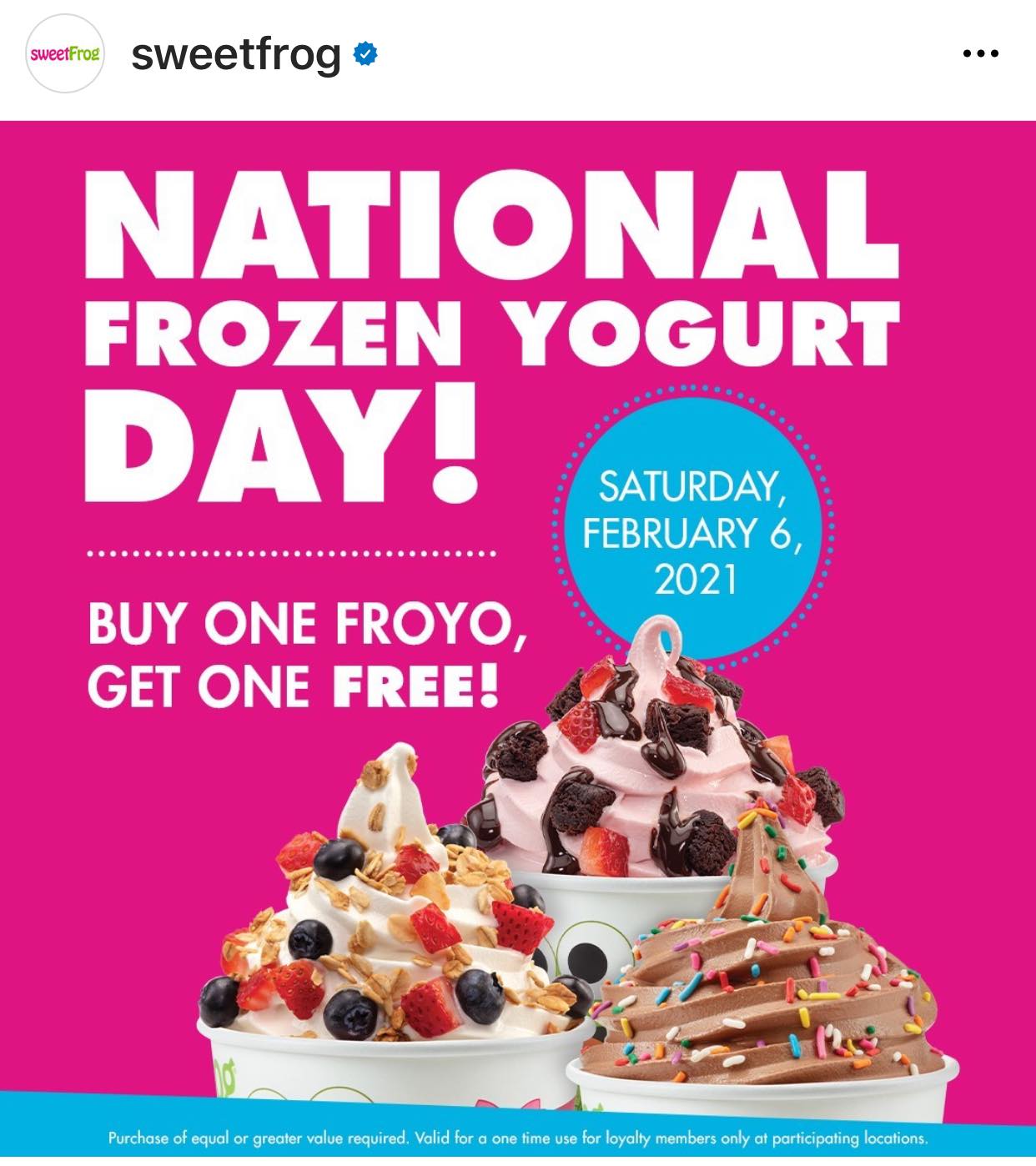This screenshot has height=1166, width=1036.
Task: Open the post's three-dot overflow menu
Action: pos(980,54)
